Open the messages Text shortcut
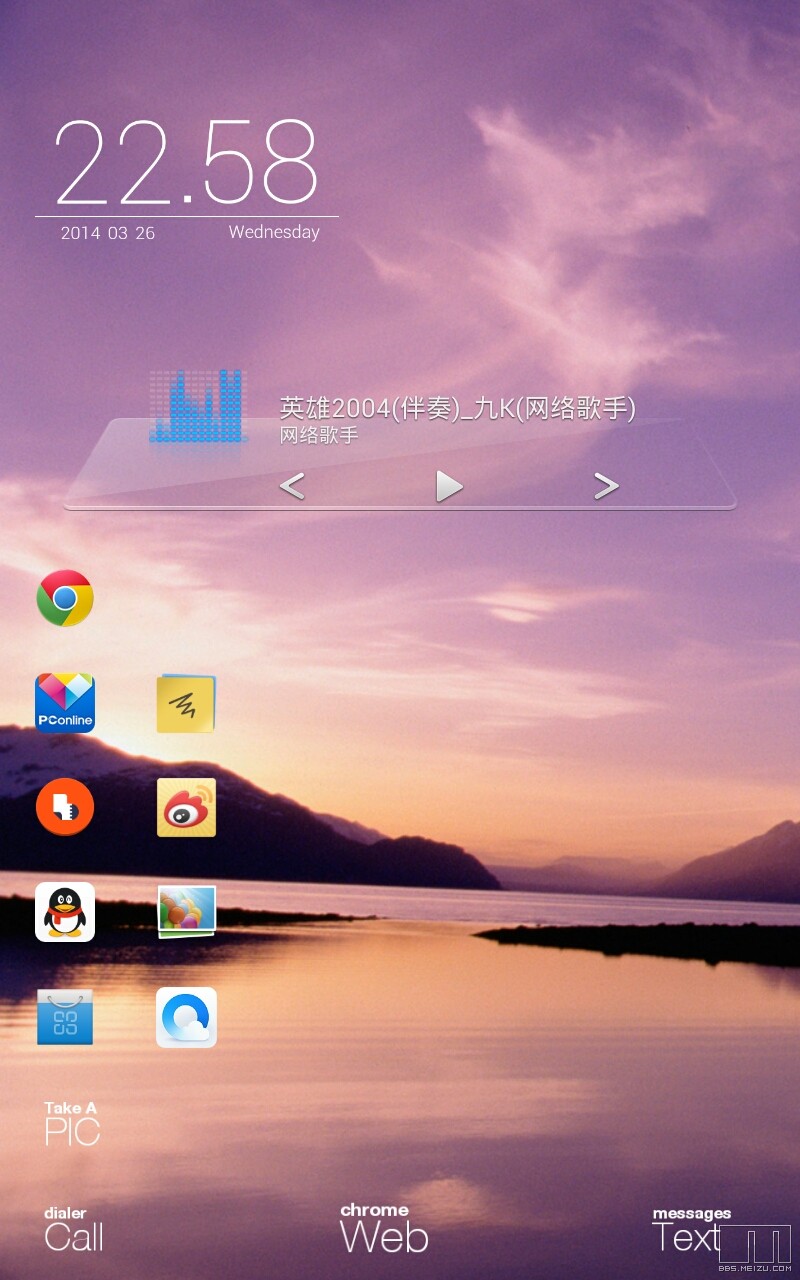Image resolution: width=800 pixels, height=1280 pixels. [x=688, y=1230]
